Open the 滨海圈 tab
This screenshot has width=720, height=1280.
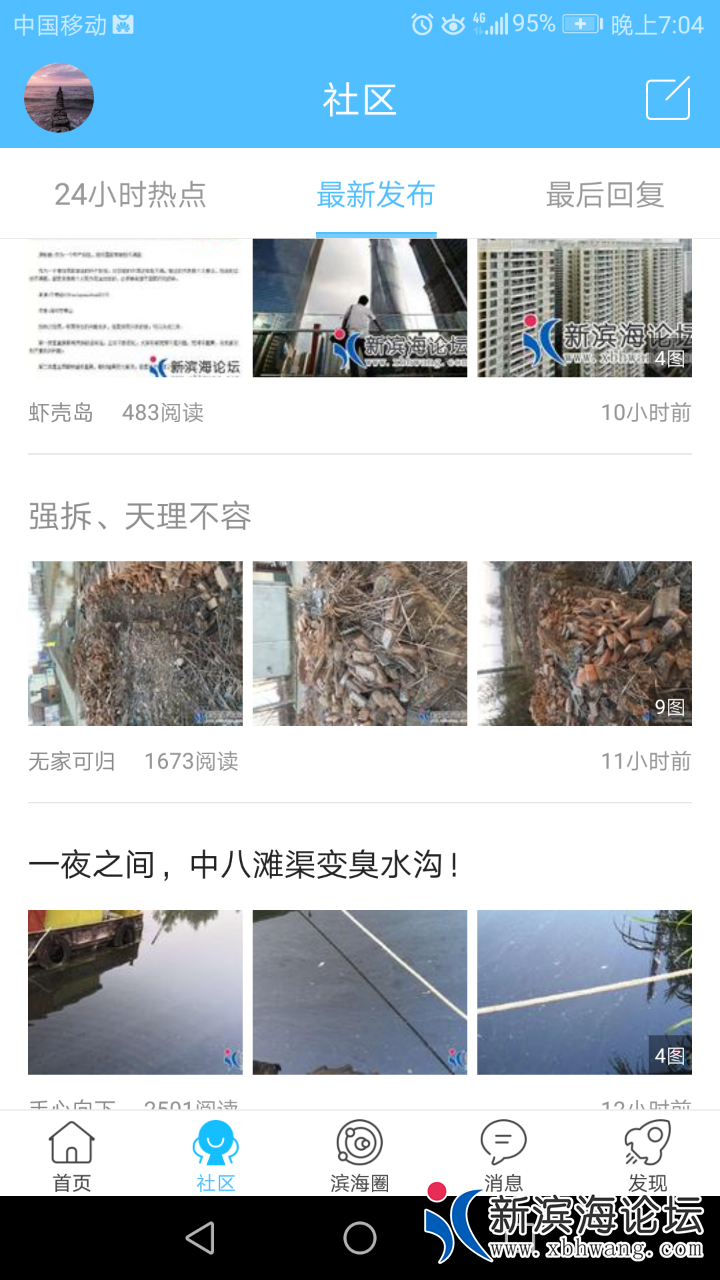(359, 1156)
